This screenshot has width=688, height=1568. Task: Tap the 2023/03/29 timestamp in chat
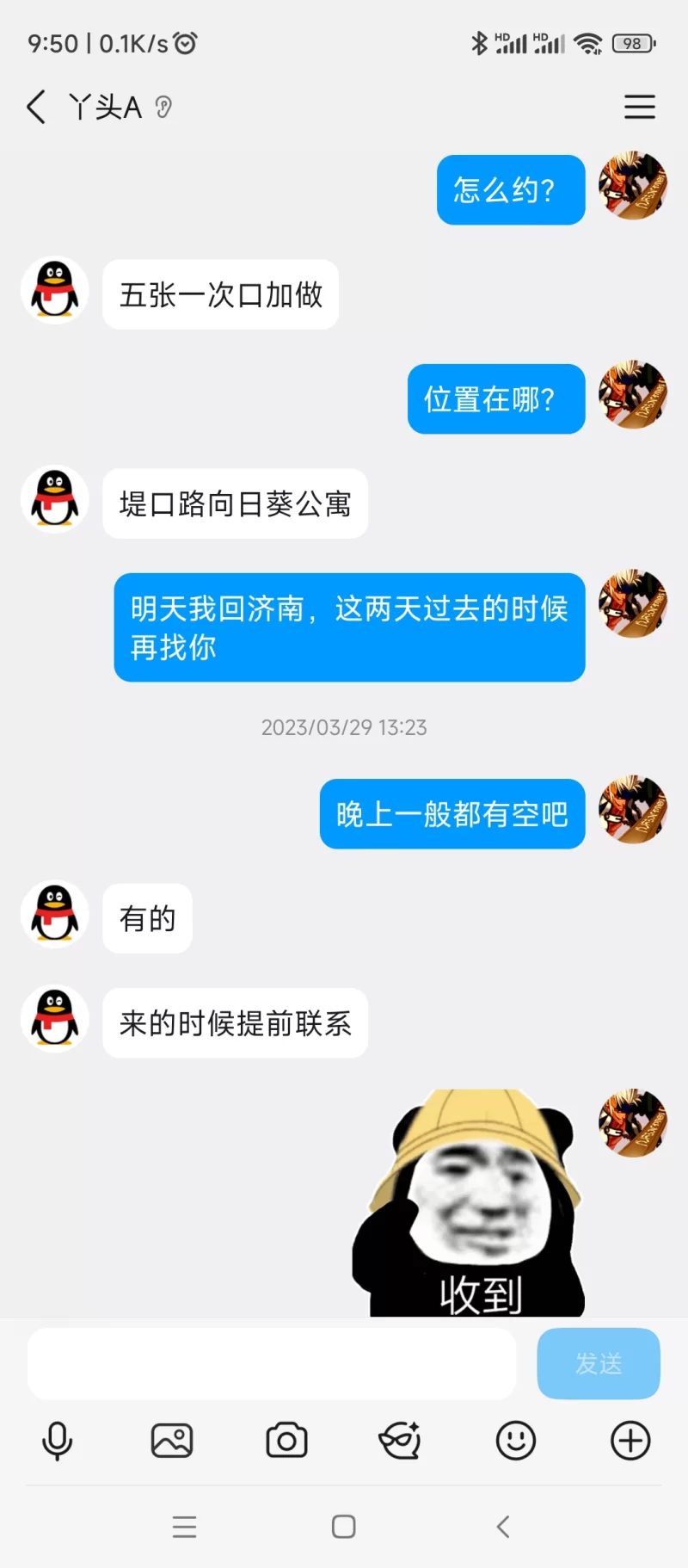point(343,727)
